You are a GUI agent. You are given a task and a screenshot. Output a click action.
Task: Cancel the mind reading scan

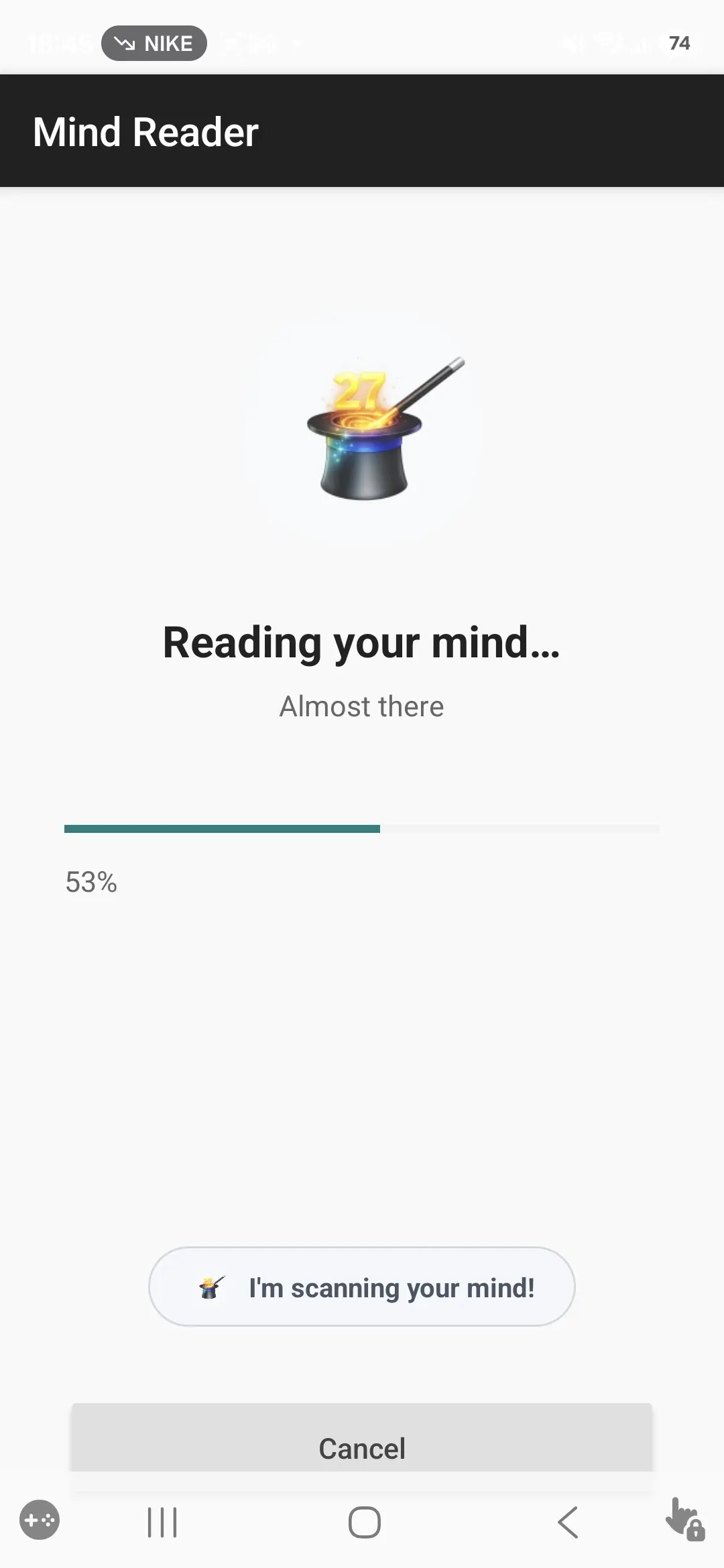(362, 1447)
